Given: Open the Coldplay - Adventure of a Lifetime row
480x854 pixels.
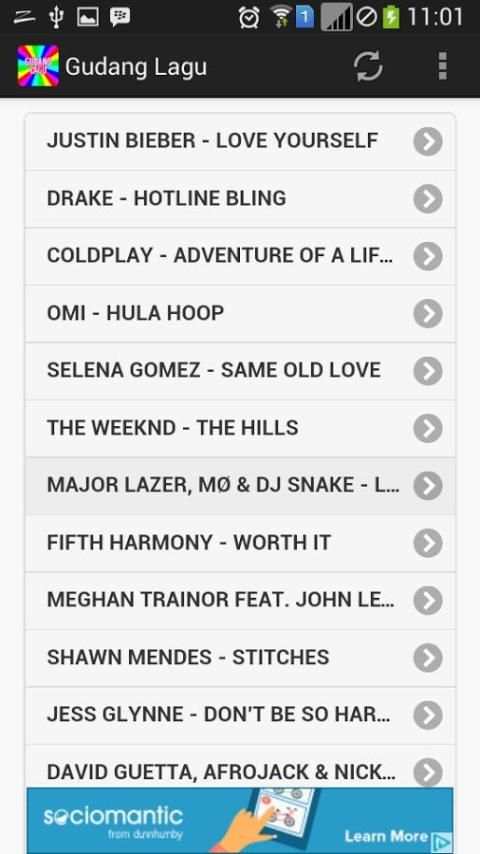Looking at the screenshot, I should click(x=240, y=256).
